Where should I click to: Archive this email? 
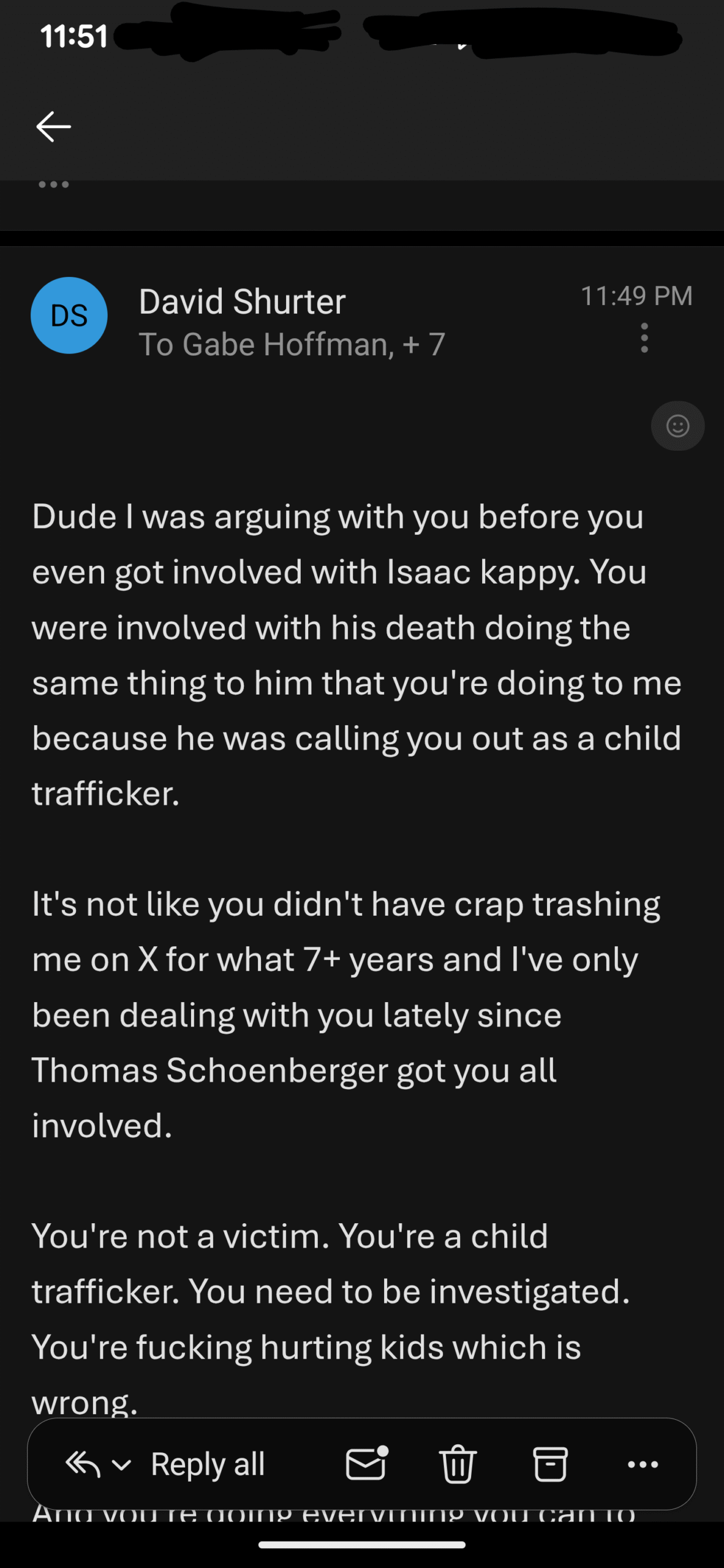[x=550, y=1464]
